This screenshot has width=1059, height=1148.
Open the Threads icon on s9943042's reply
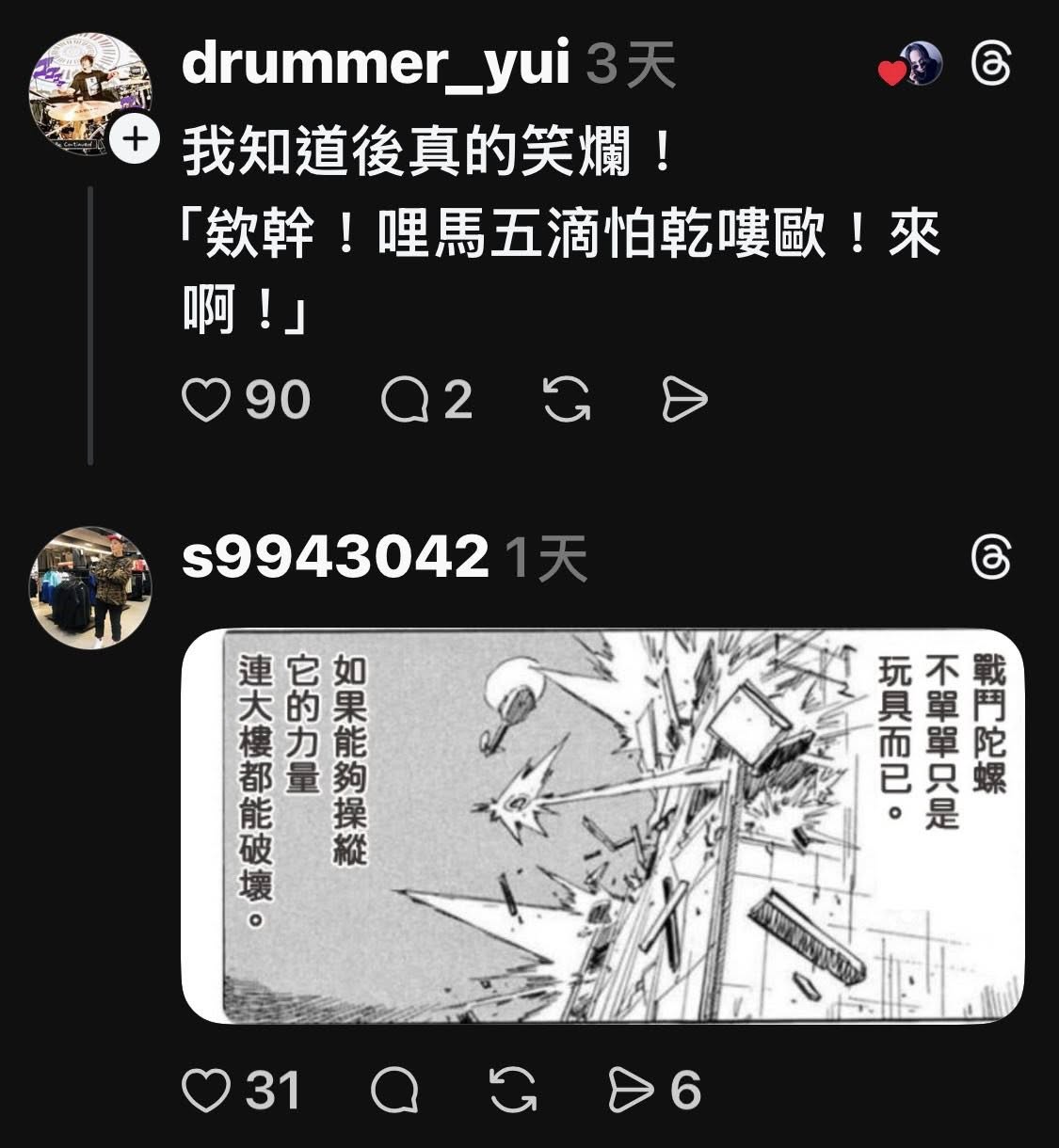991,559
